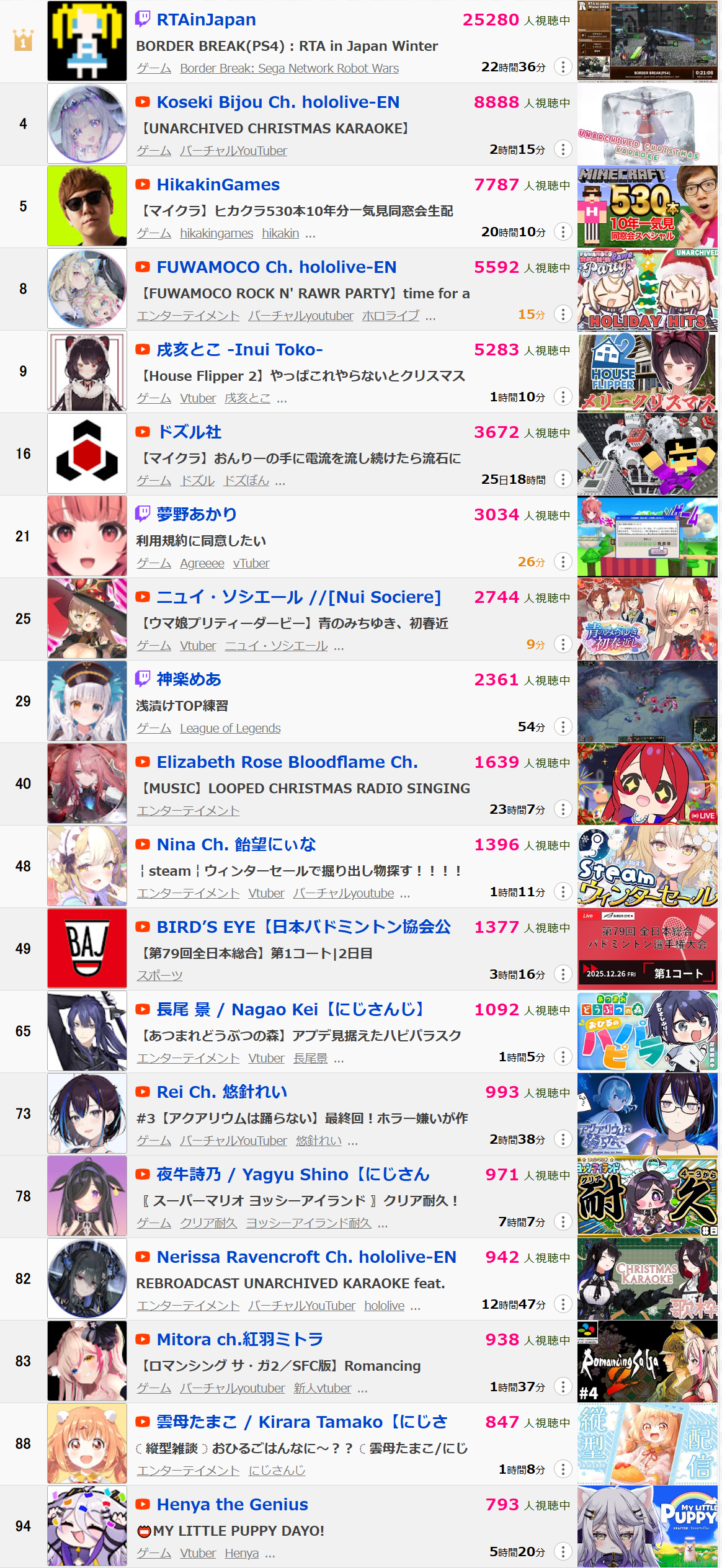
Task: Open more options for Koseki Bijou stream
Action: pyautogui.click(x=563, y=149)
